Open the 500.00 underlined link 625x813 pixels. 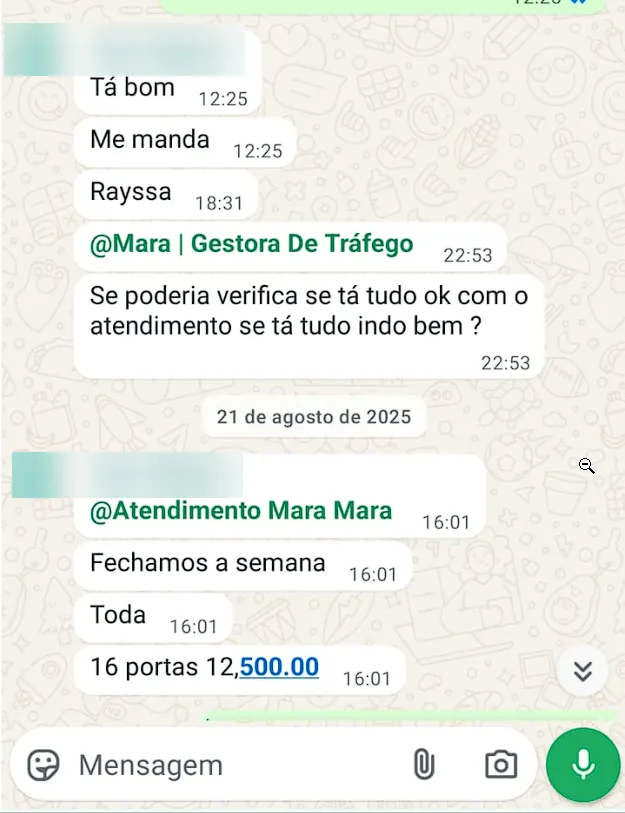pos(279,667)
